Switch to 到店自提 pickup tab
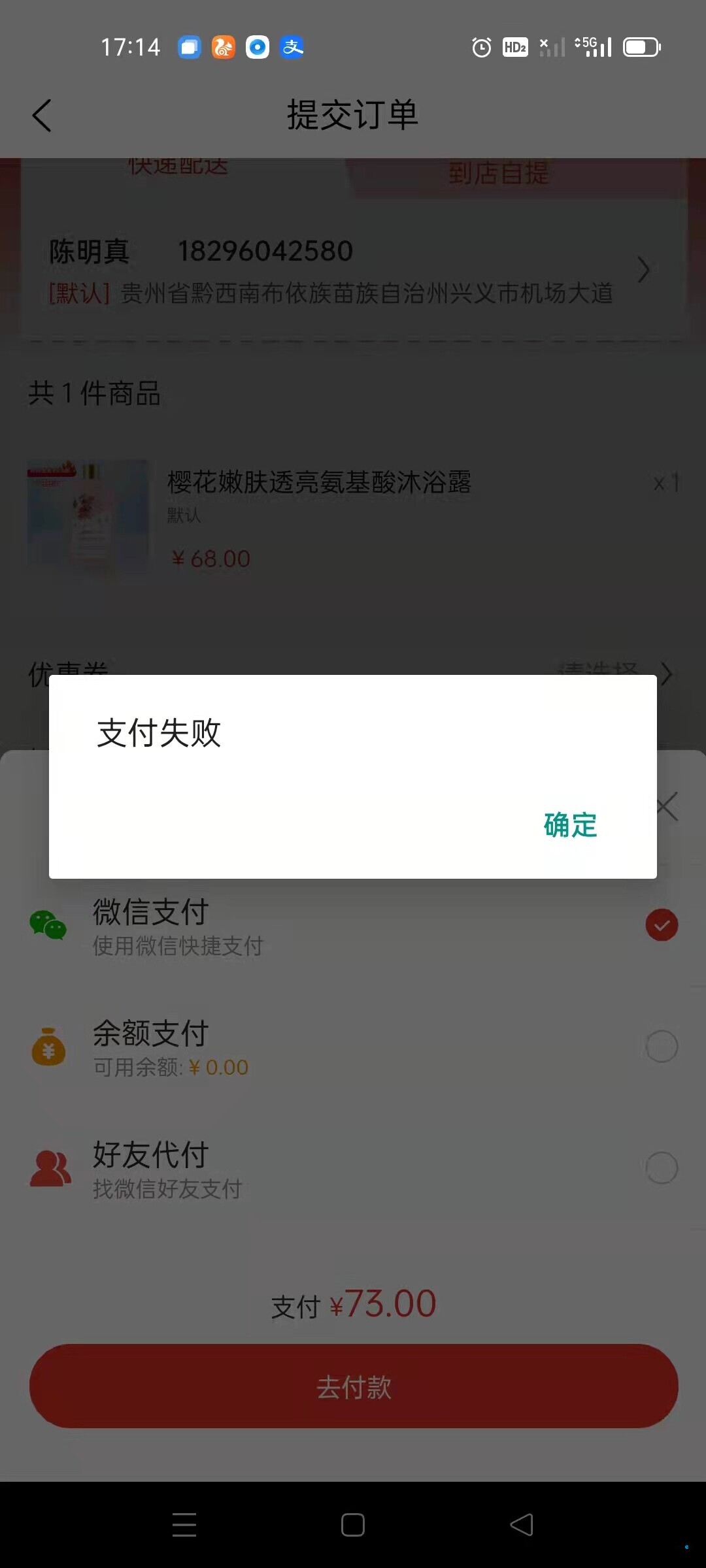 [499, 173]
